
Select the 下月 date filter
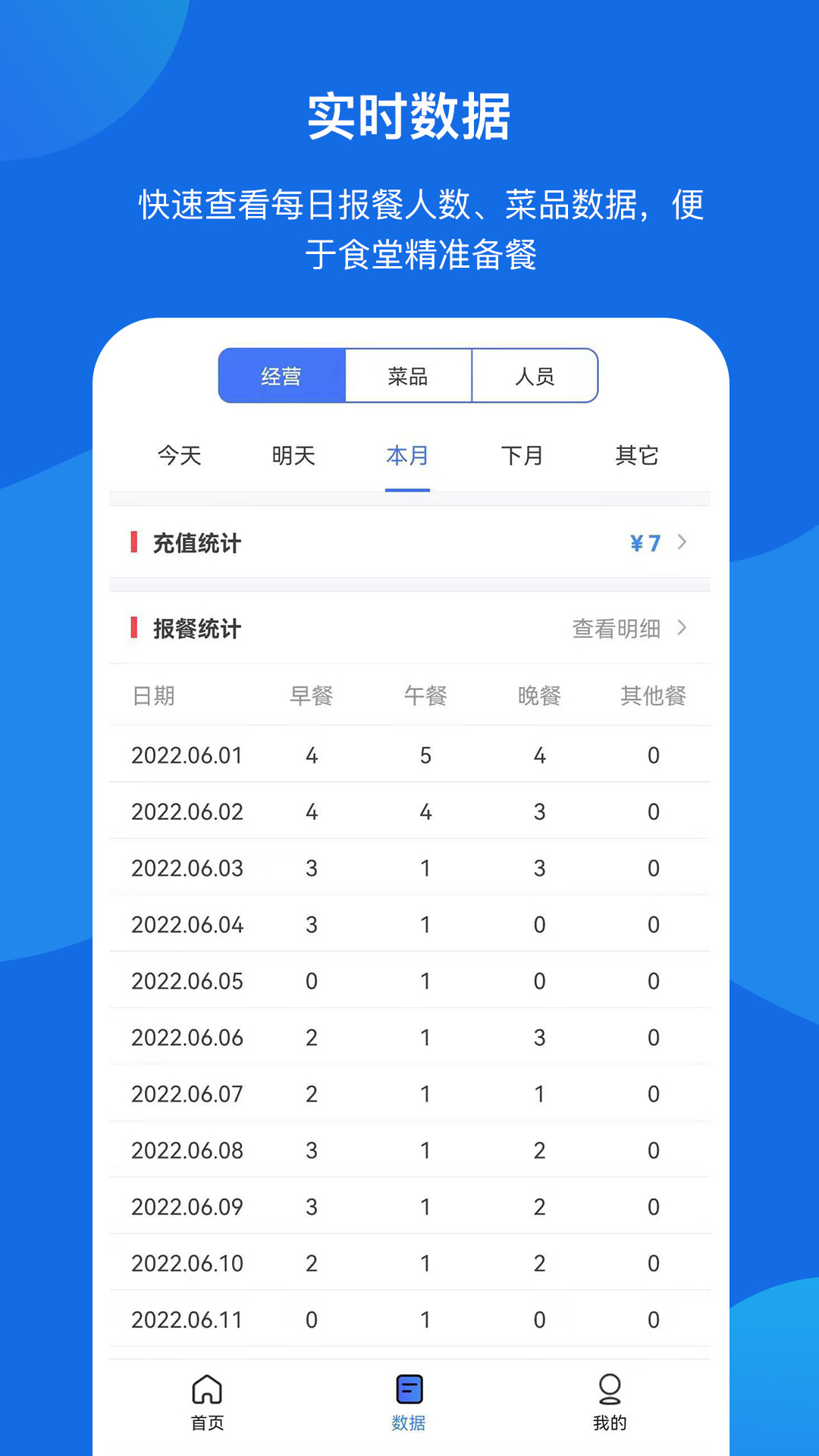coord(521,456)
